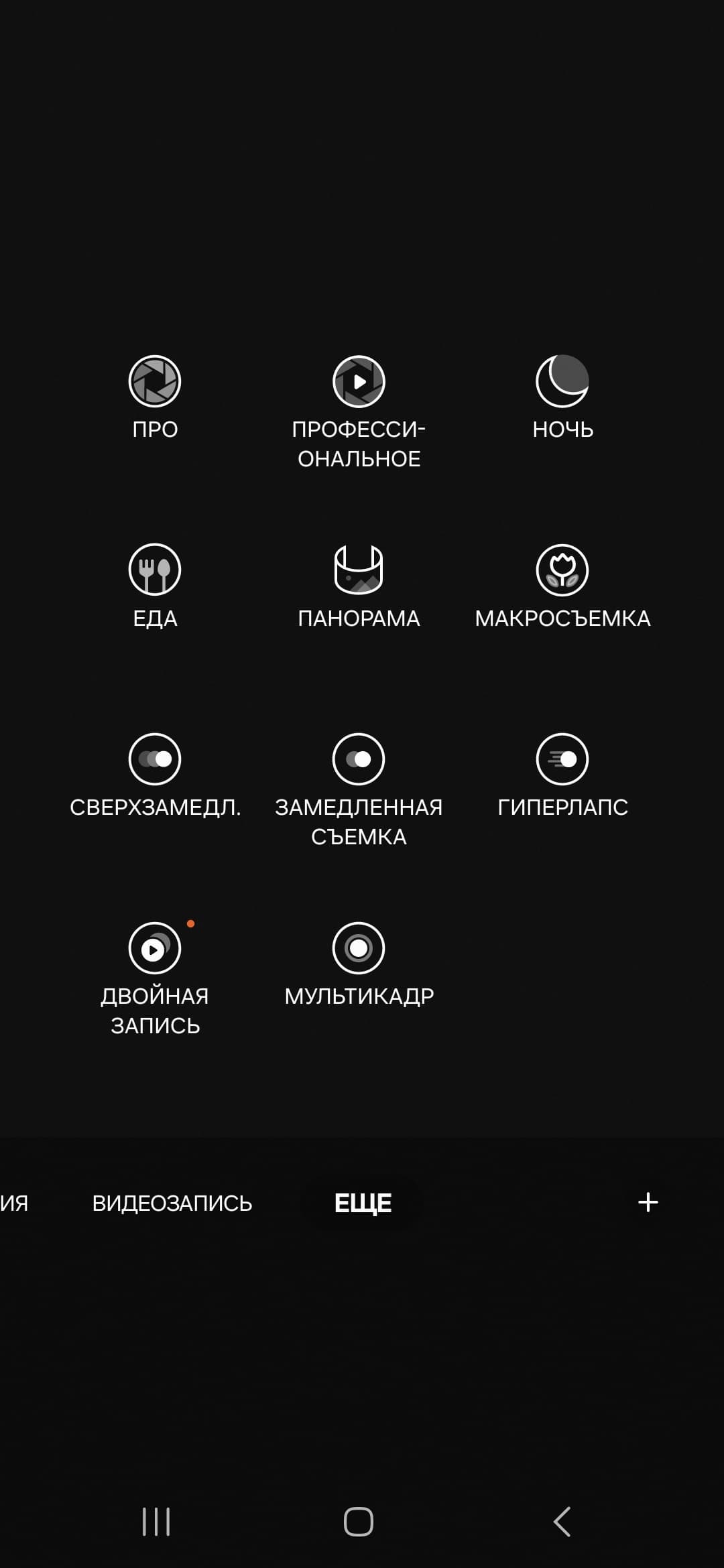Switch to the ВИДЕОЗАПИСЬ tab

172,1203
